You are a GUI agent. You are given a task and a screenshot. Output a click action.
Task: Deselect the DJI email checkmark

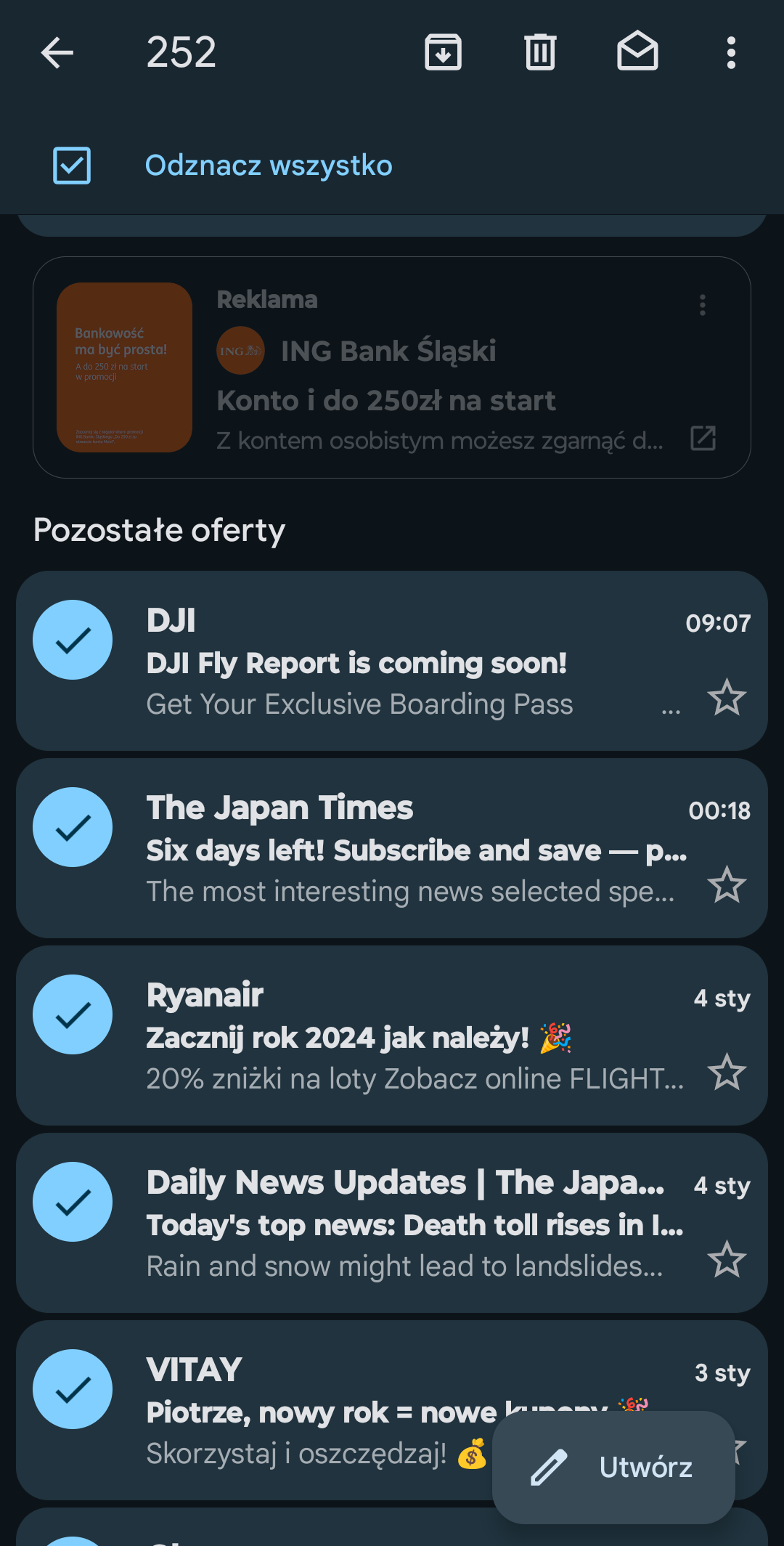73,640
